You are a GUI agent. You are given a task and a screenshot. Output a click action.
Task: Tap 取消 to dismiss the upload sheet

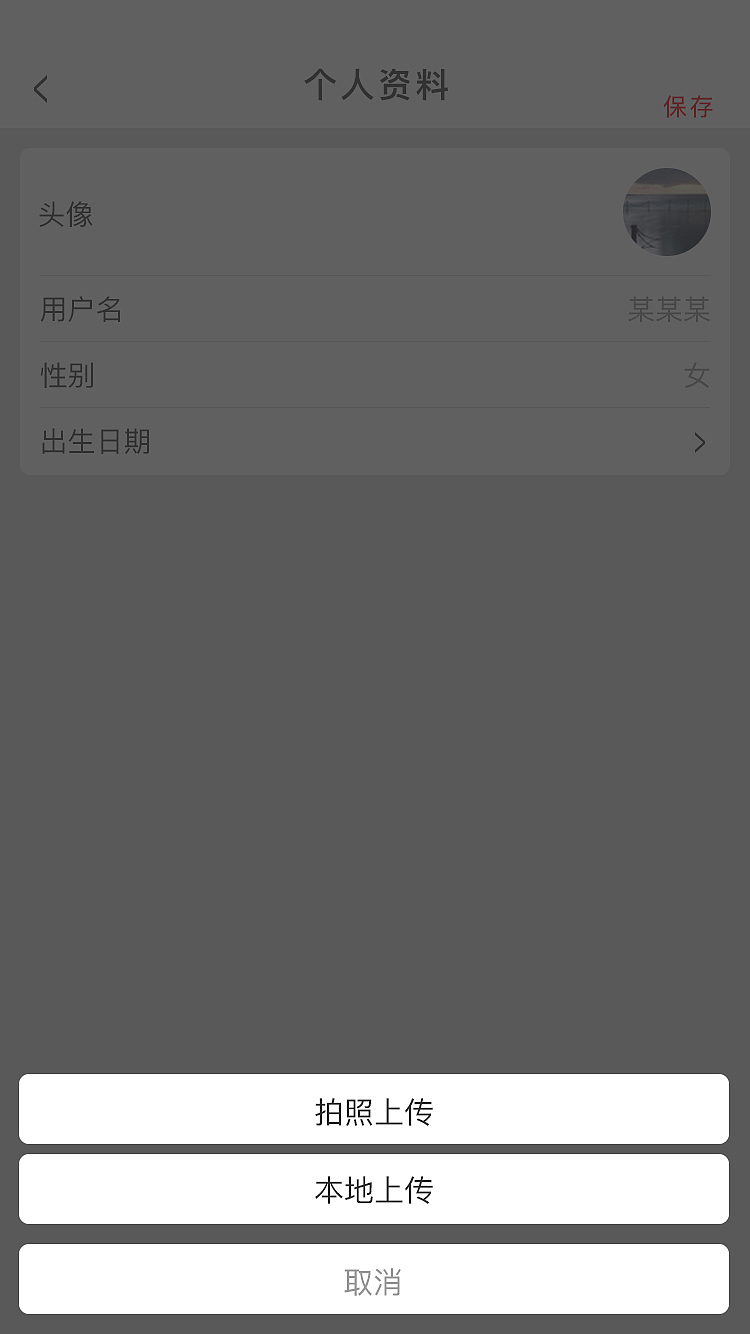(x=374, y=1279)
